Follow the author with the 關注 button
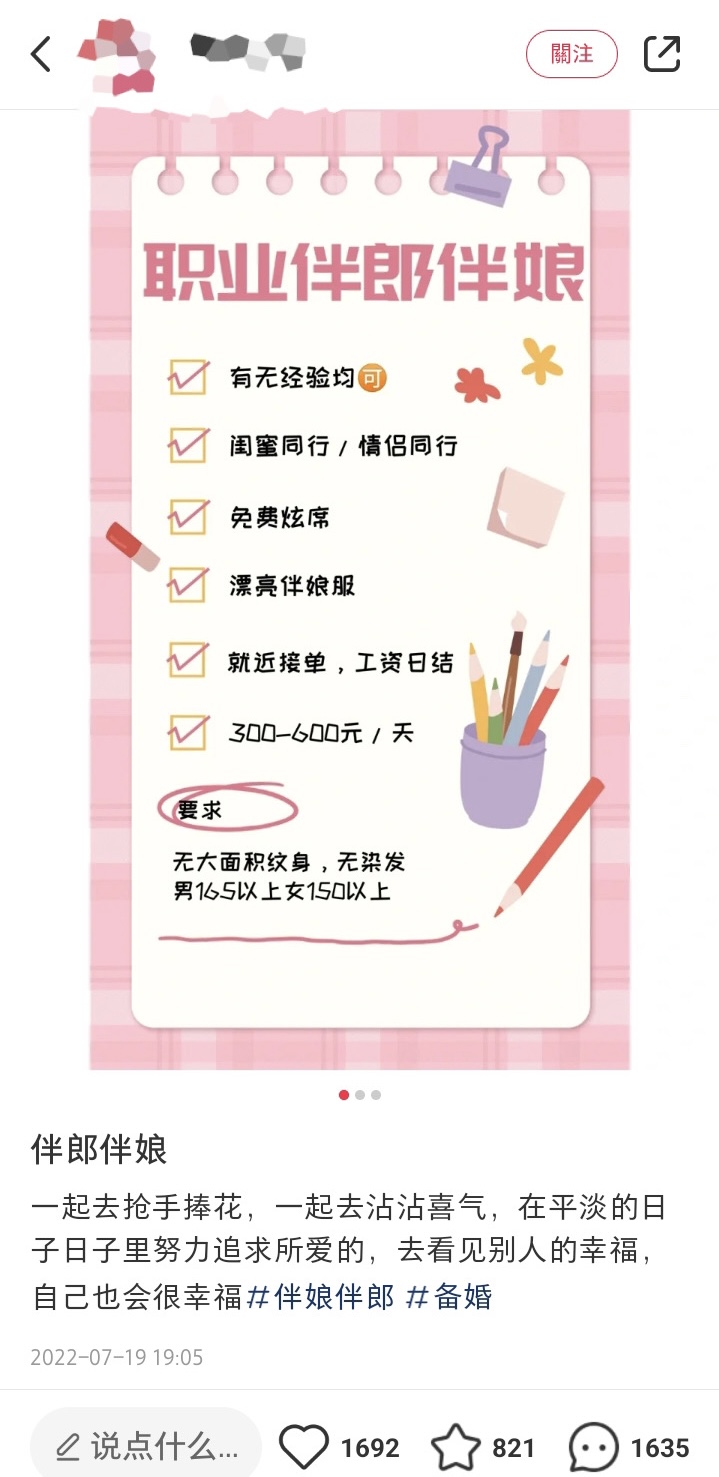The width and height of the screenshot is (719, 1477). pyautogui.click(x=572, y=54)
